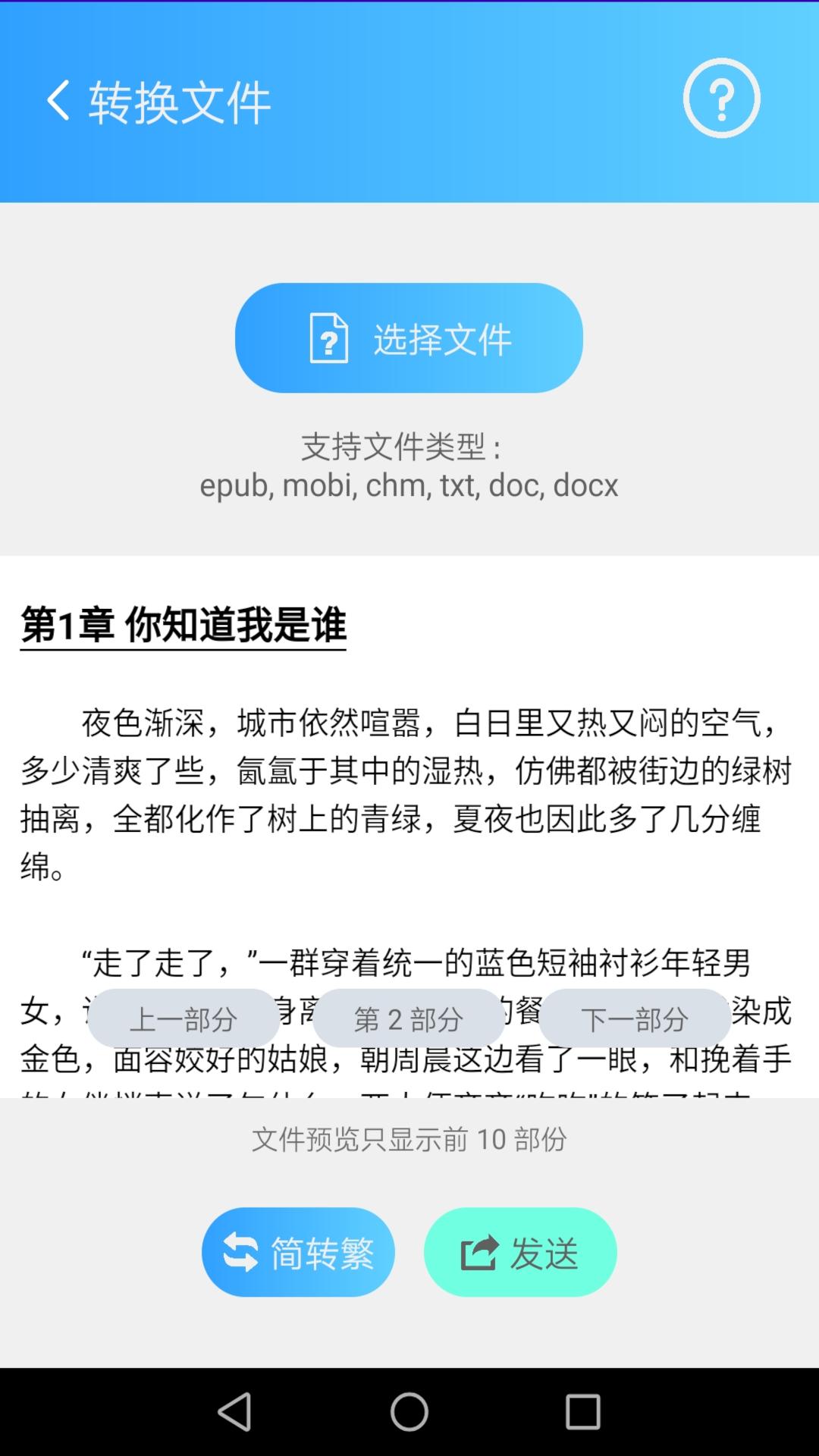The height and width of the screenshot is (1456, 819).
Task: Click the 选择文件 file picker button
Action: [409, 339]
